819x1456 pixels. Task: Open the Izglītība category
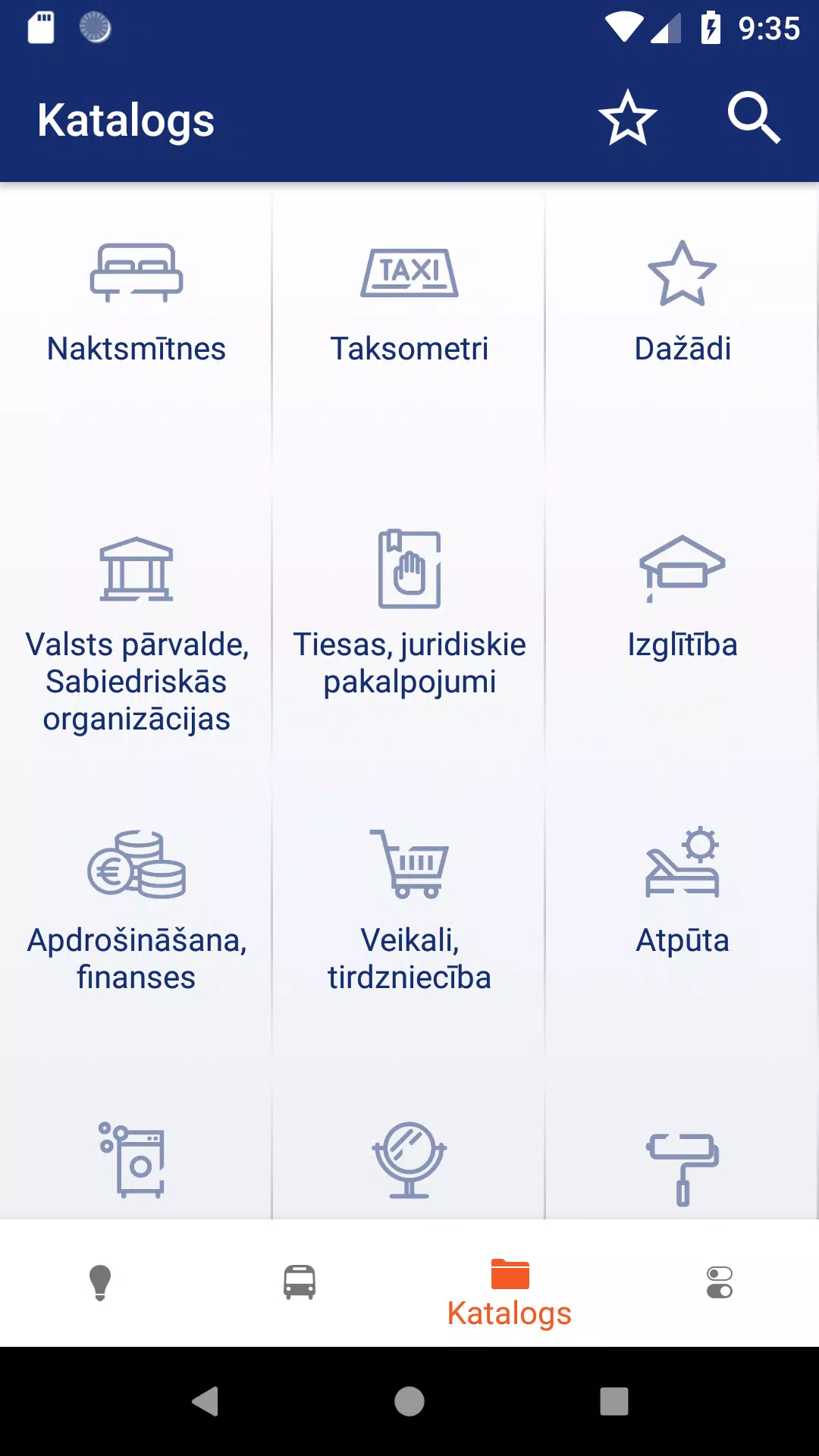click(682, 599)
